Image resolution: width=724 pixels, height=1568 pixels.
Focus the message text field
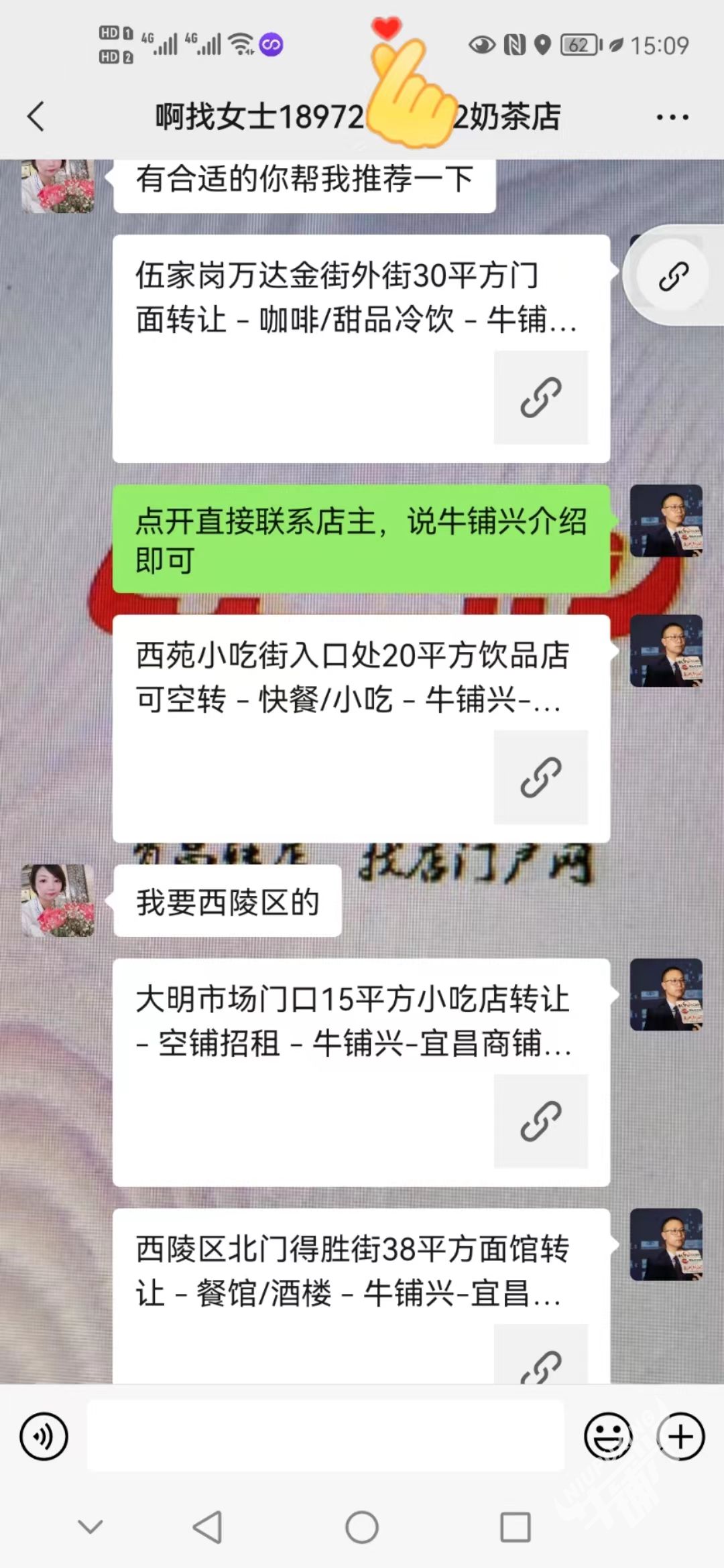[325, 1436]
